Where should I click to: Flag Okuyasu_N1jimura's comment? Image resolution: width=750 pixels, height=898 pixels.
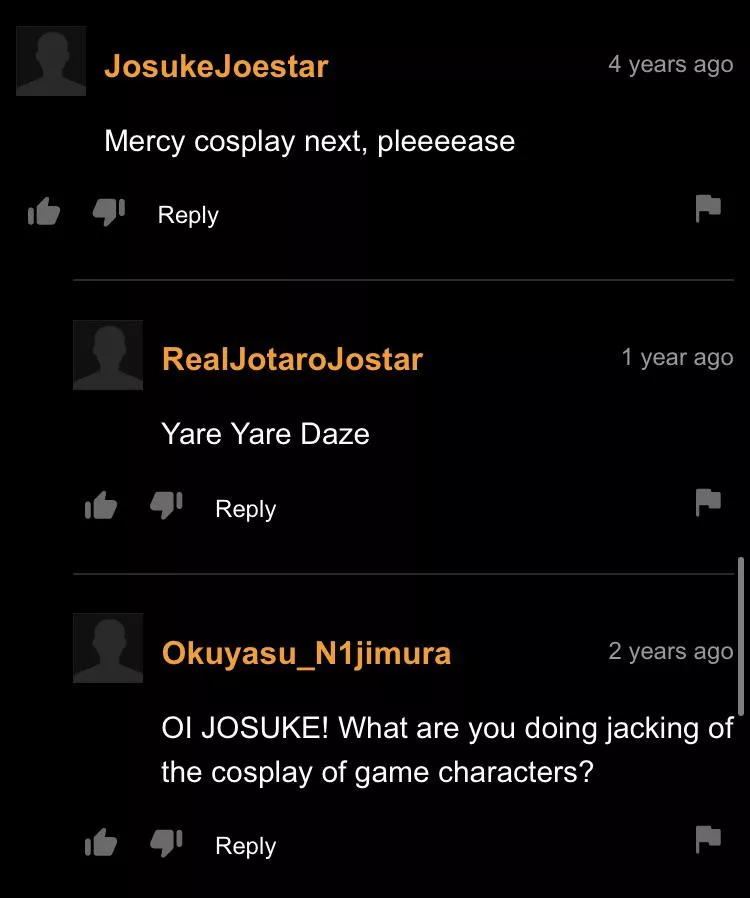708,839
